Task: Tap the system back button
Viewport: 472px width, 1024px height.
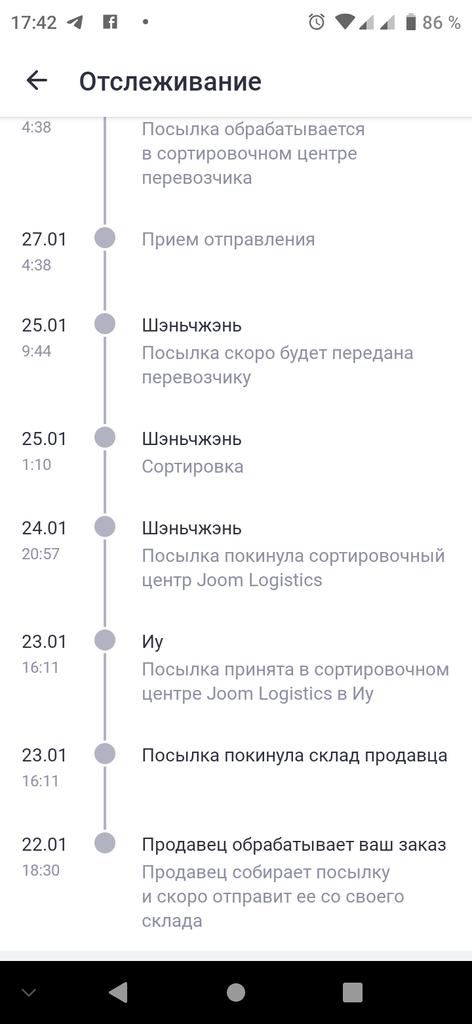Action: (x=118, y=993)
